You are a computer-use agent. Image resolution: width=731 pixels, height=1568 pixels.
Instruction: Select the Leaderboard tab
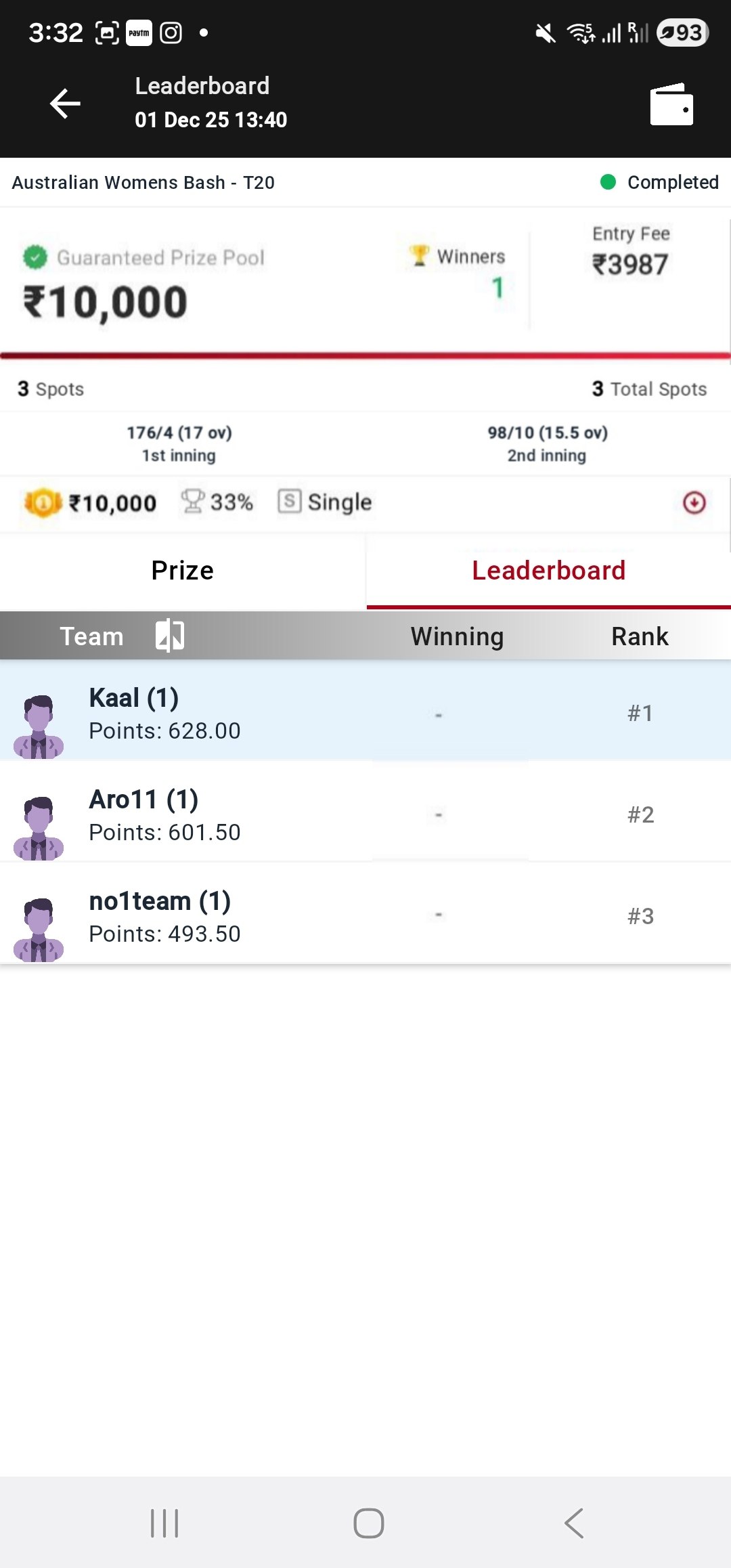pos(548,571)
